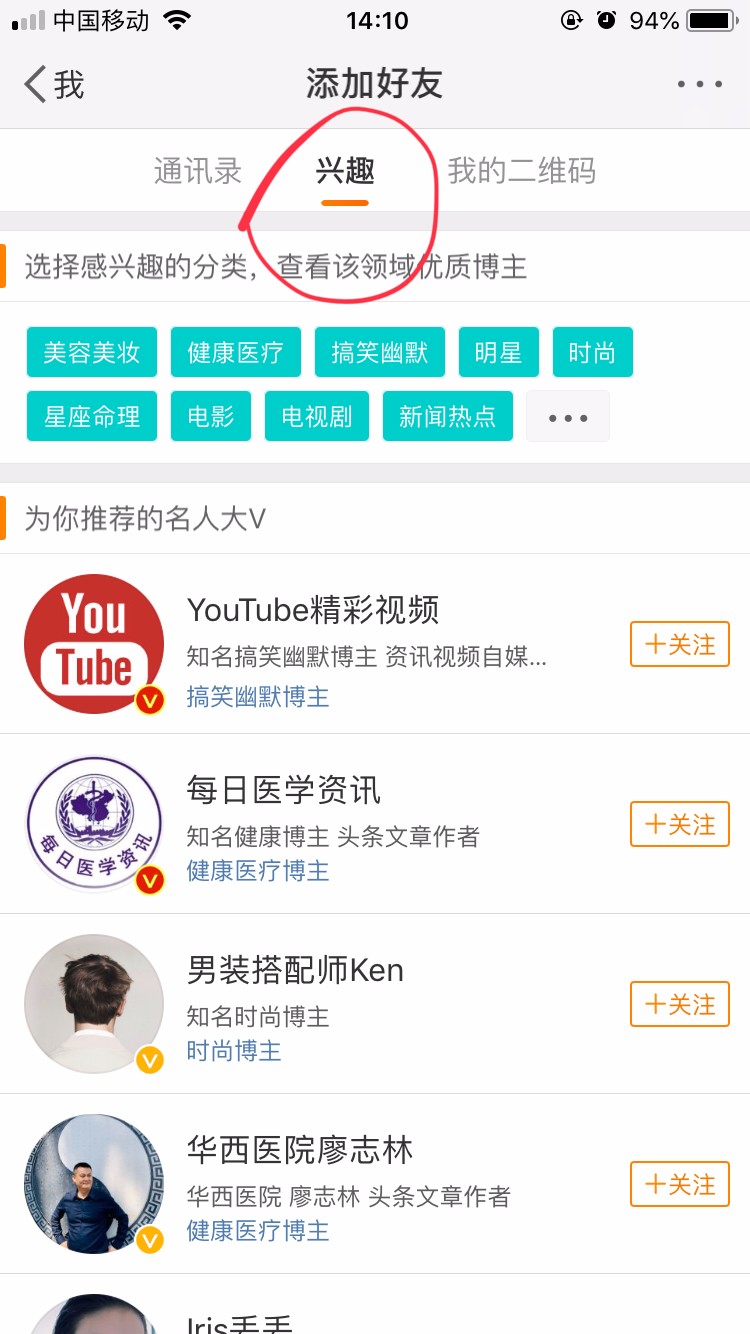The image size is (750, 1334).
Task: Follow 每日医学资讯
Action: point(679,824)
